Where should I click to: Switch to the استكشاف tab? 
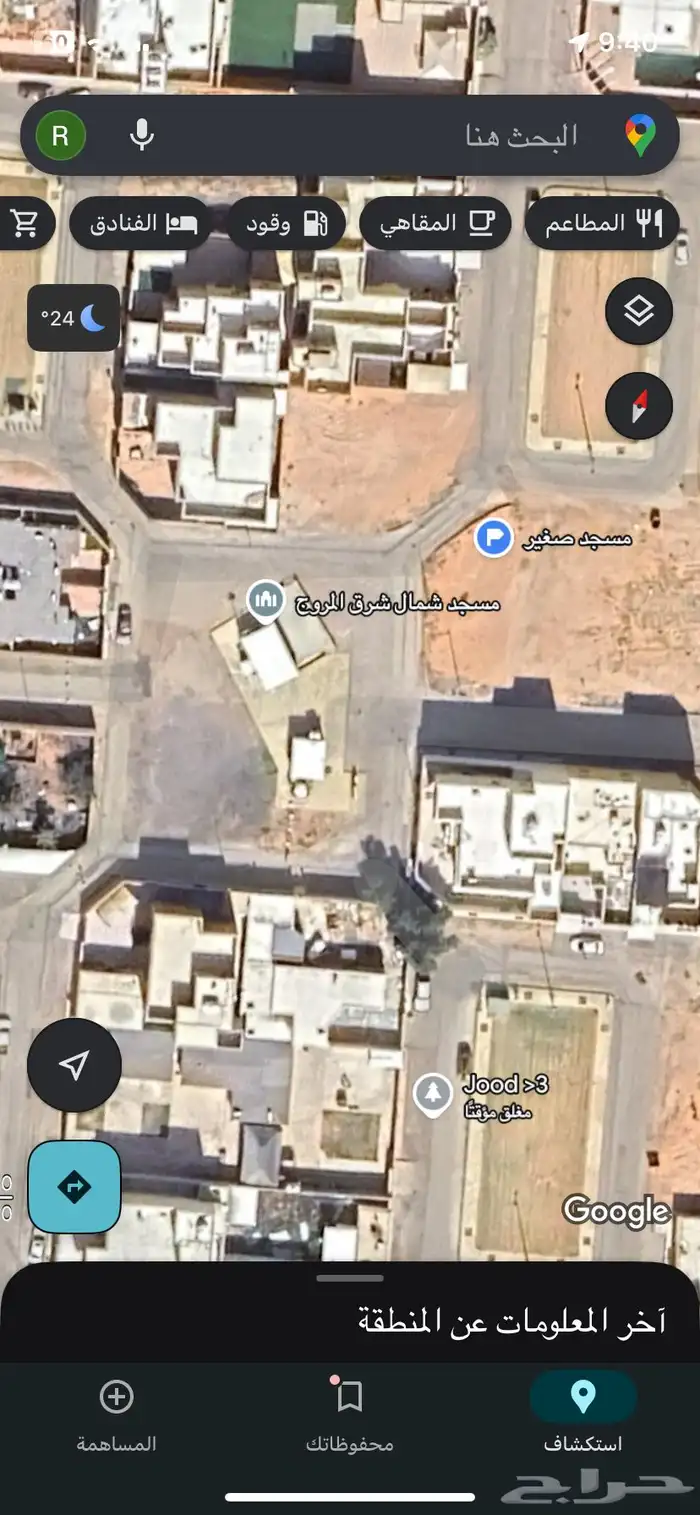[x=582, y=1411]
